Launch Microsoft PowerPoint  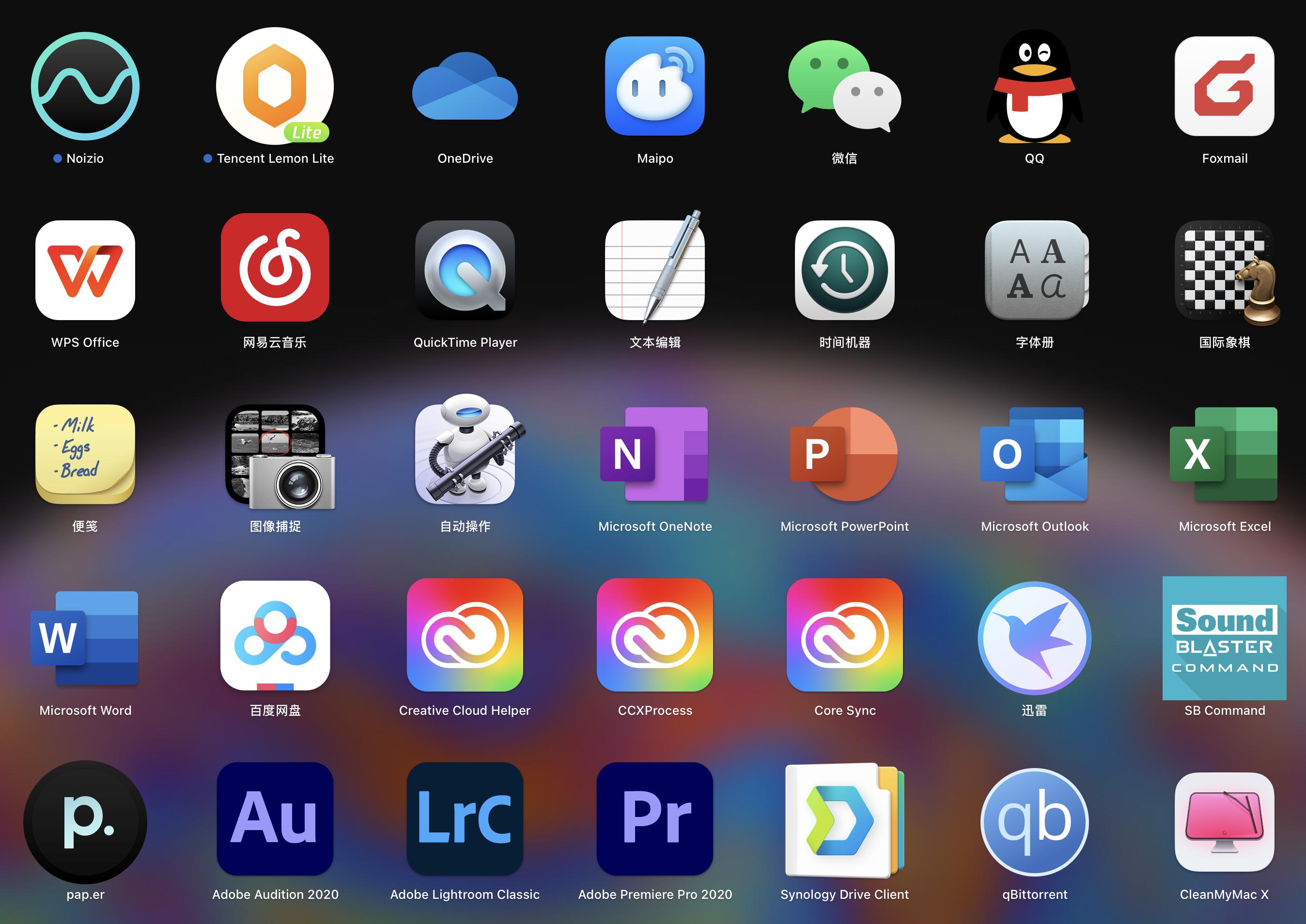[x=844, y=453]
